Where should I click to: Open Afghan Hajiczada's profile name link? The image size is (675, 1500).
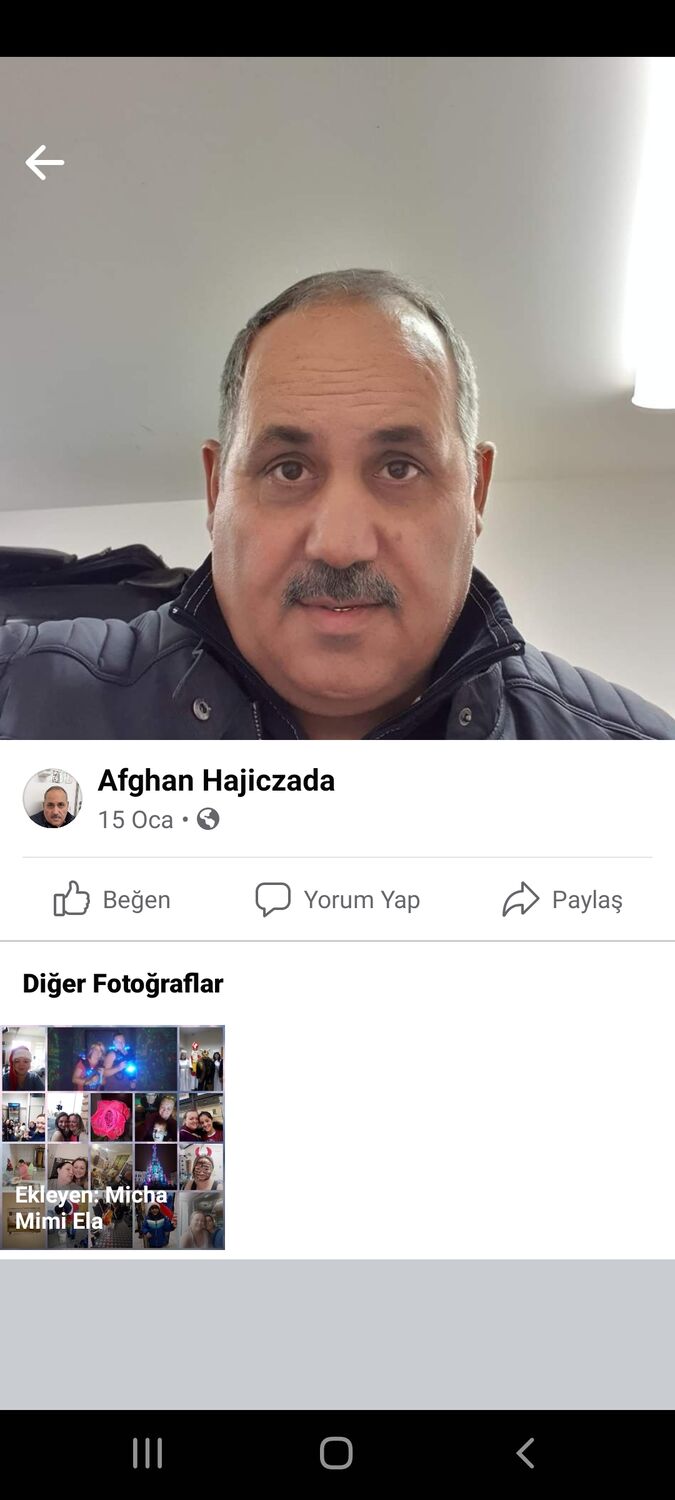[x=216, y=780]
